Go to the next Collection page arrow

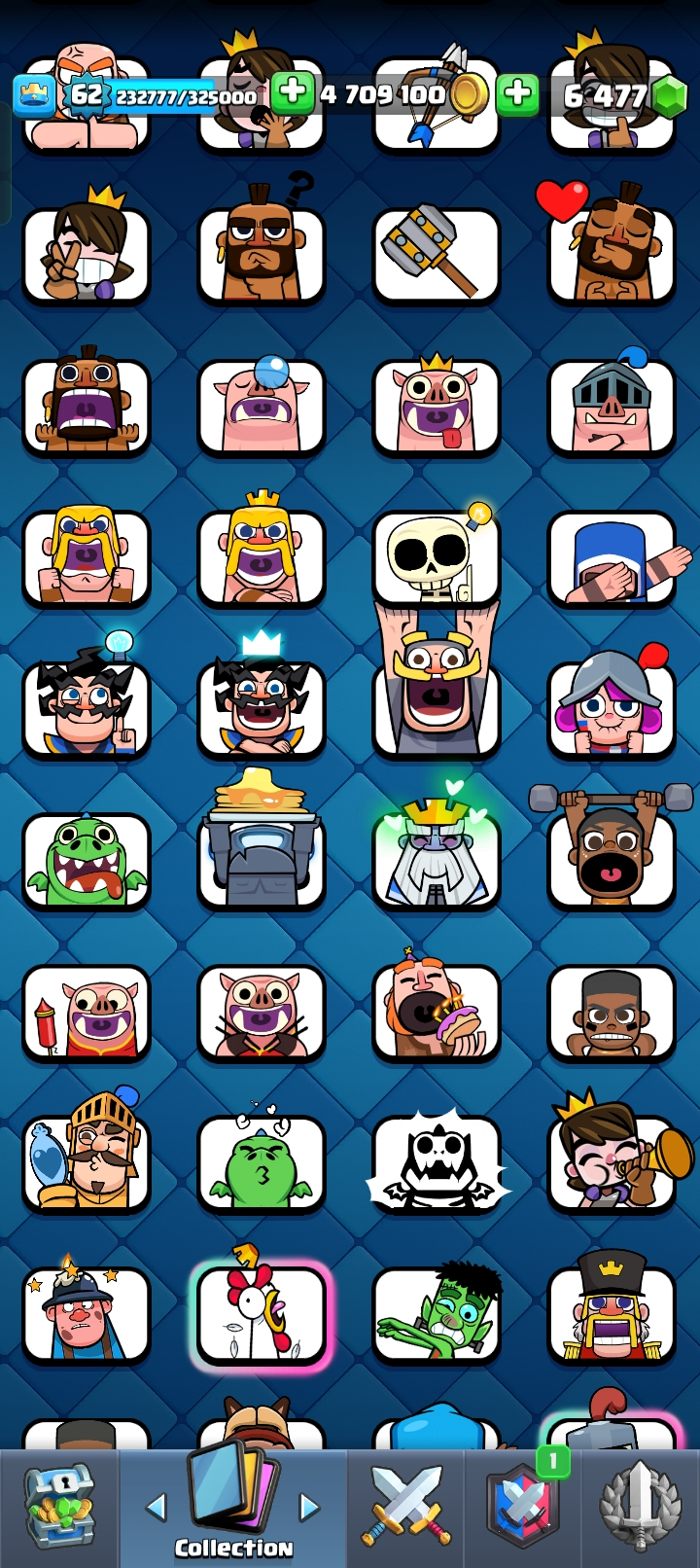pyautogui.click(x=310, y=1508)
